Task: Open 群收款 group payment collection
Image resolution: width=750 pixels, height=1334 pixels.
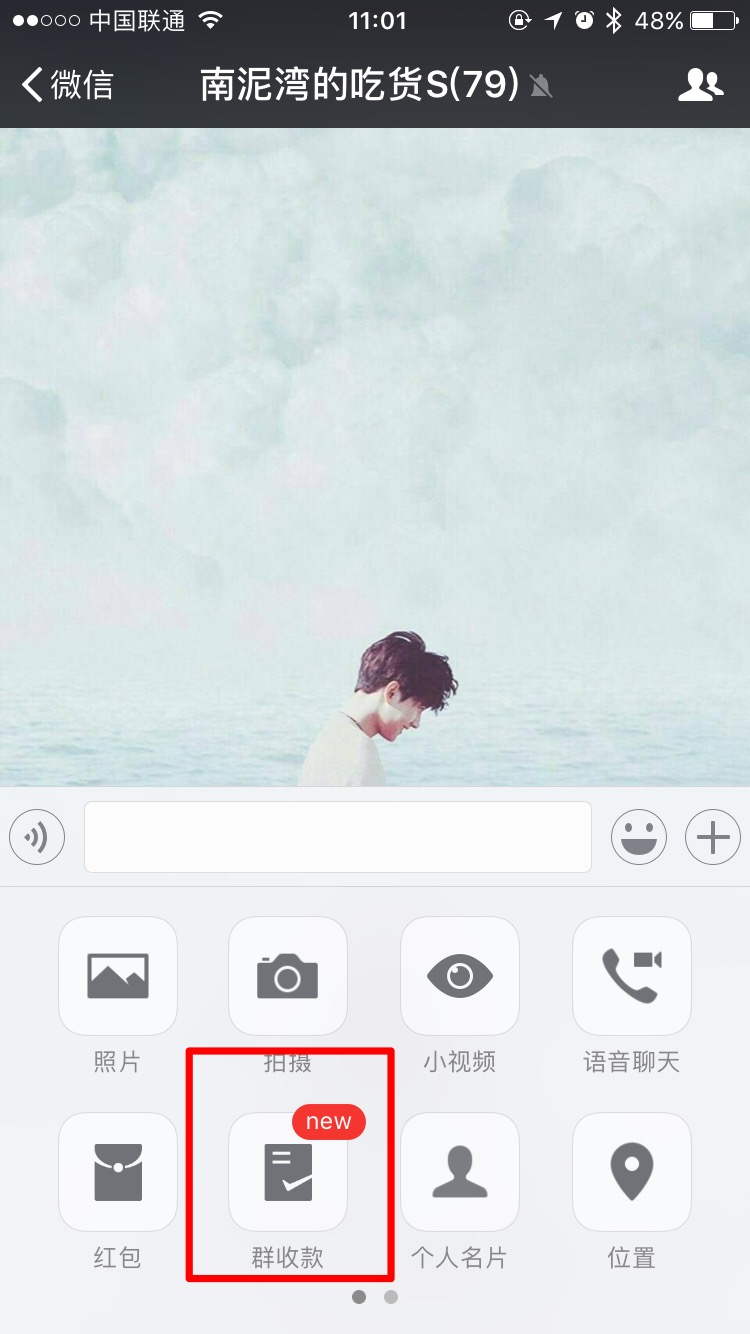Action: pyautogui.click(x=288, y=1172)
